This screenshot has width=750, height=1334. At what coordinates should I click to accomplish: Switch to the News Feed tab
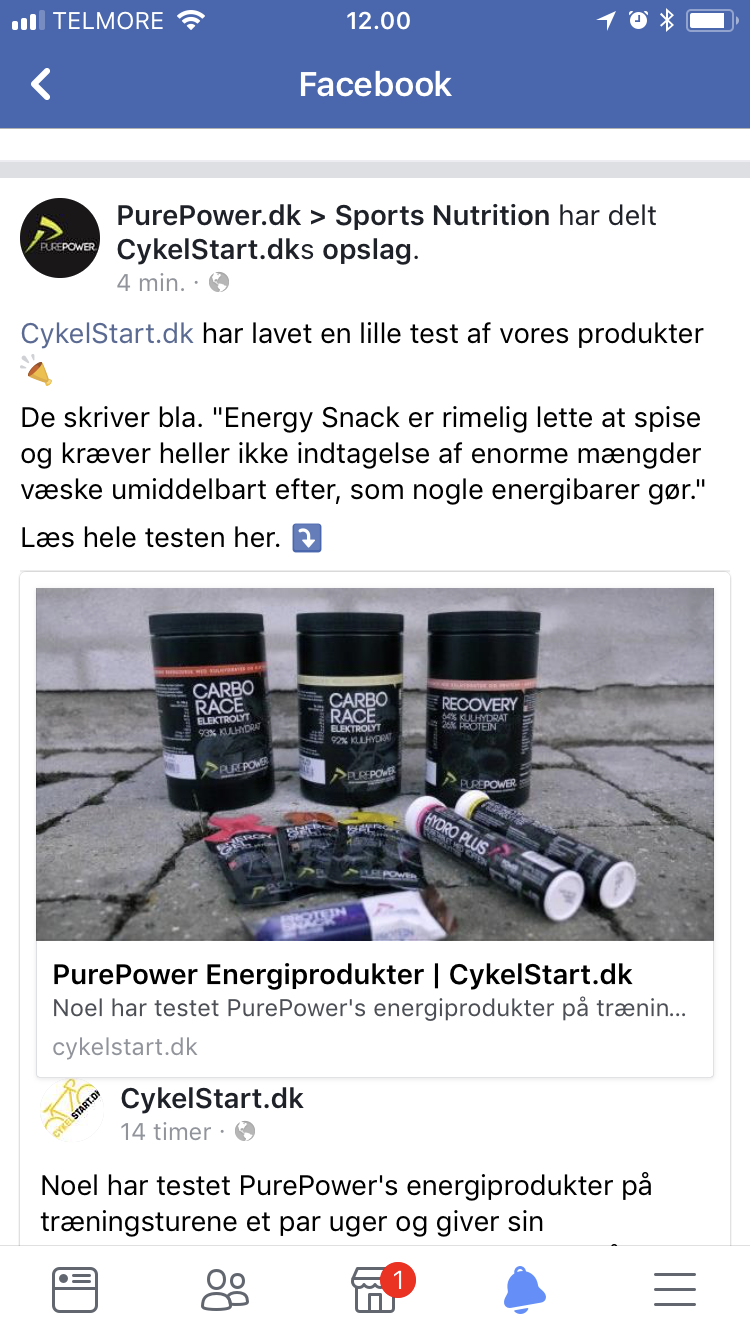75,1289
